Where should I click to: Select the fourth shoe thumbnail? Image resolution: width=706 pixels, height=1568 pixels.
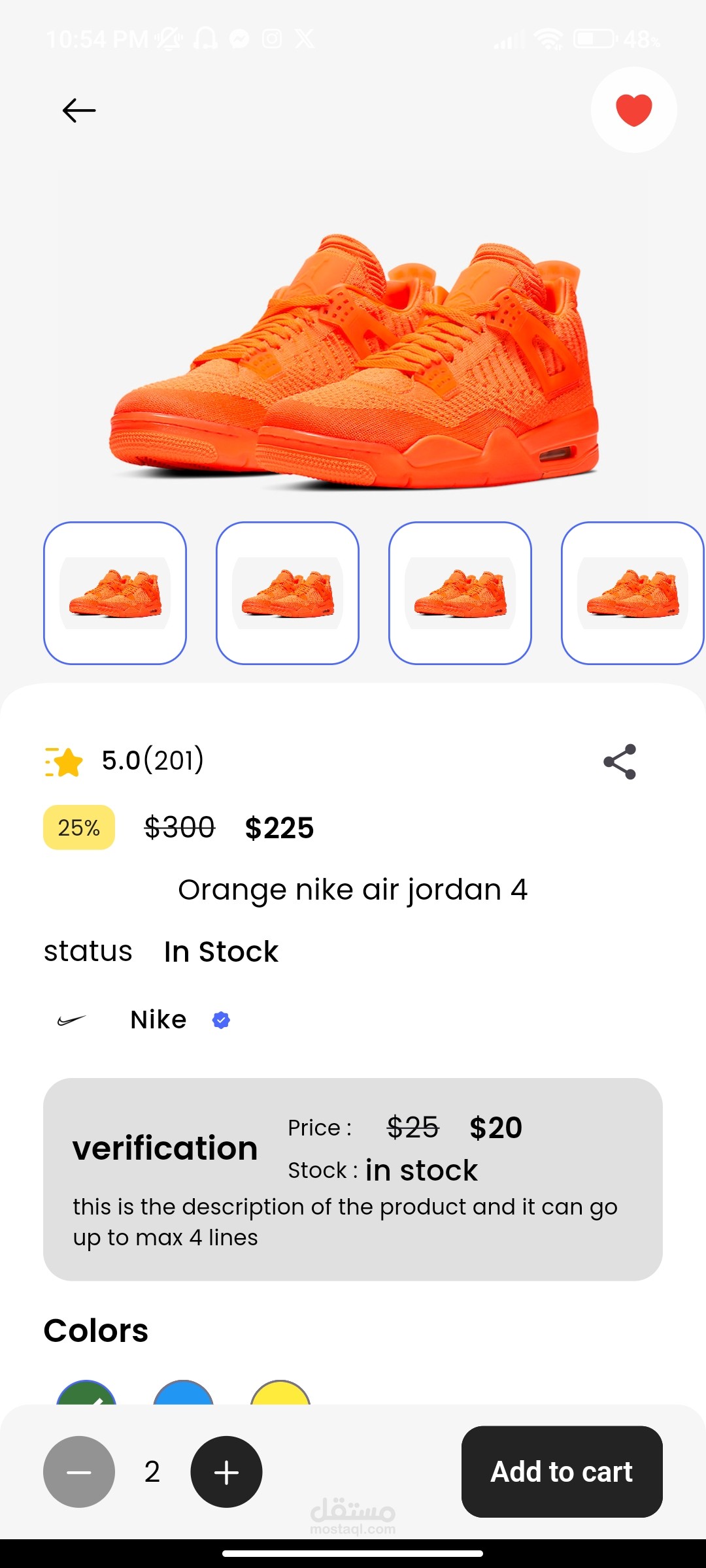pos(632,593)
